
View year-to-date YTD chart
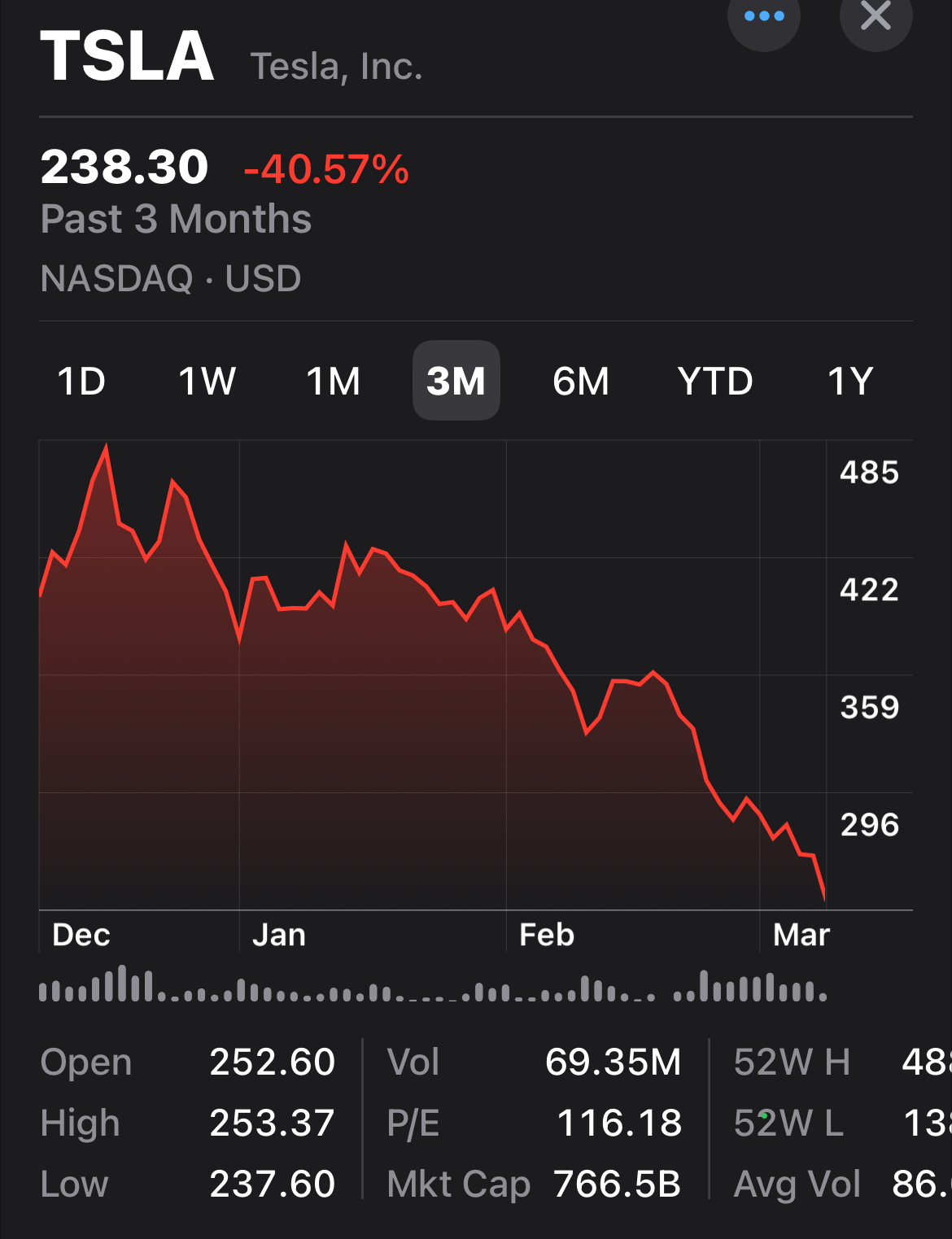pos(715,381)
